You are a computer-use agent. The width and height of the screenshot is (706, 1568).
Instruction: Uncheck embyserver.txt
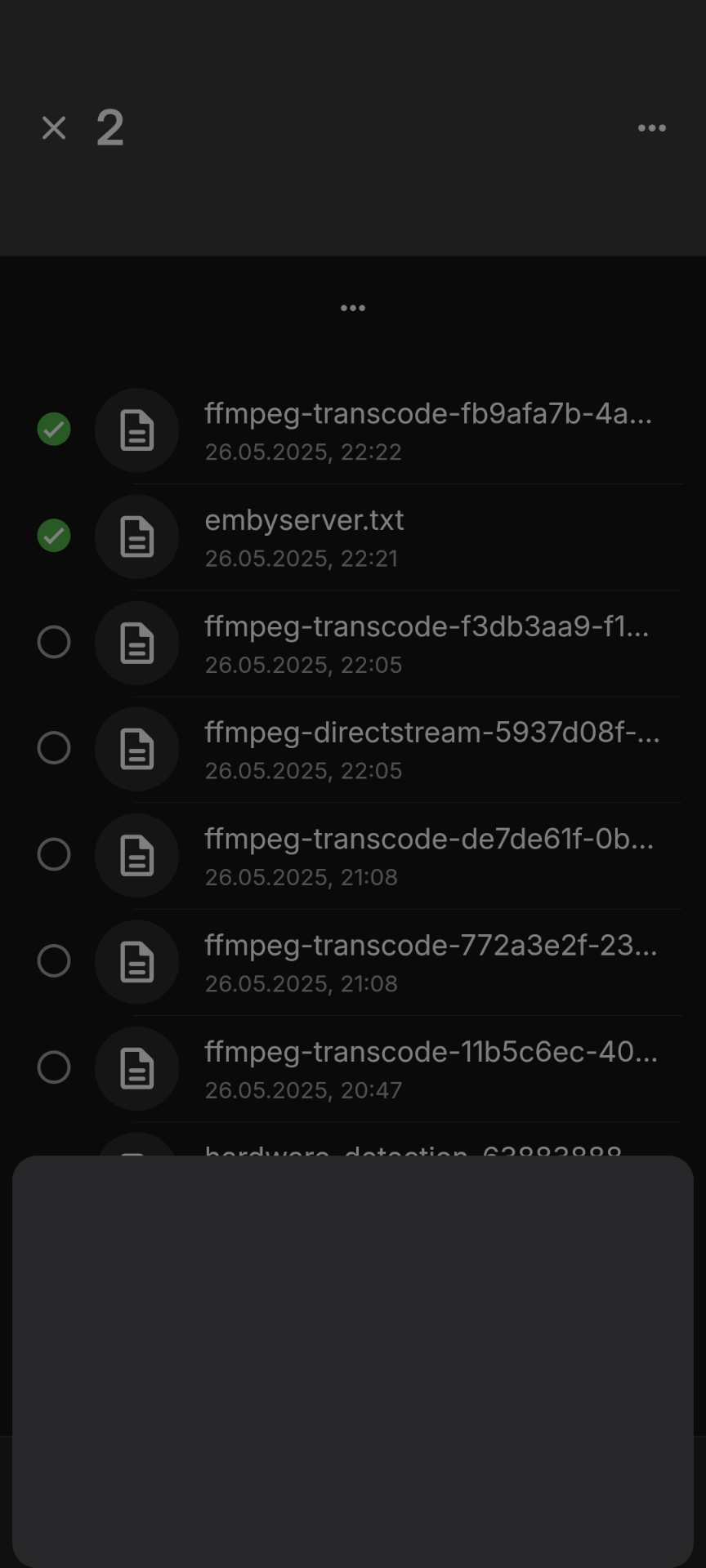[54, 536]
